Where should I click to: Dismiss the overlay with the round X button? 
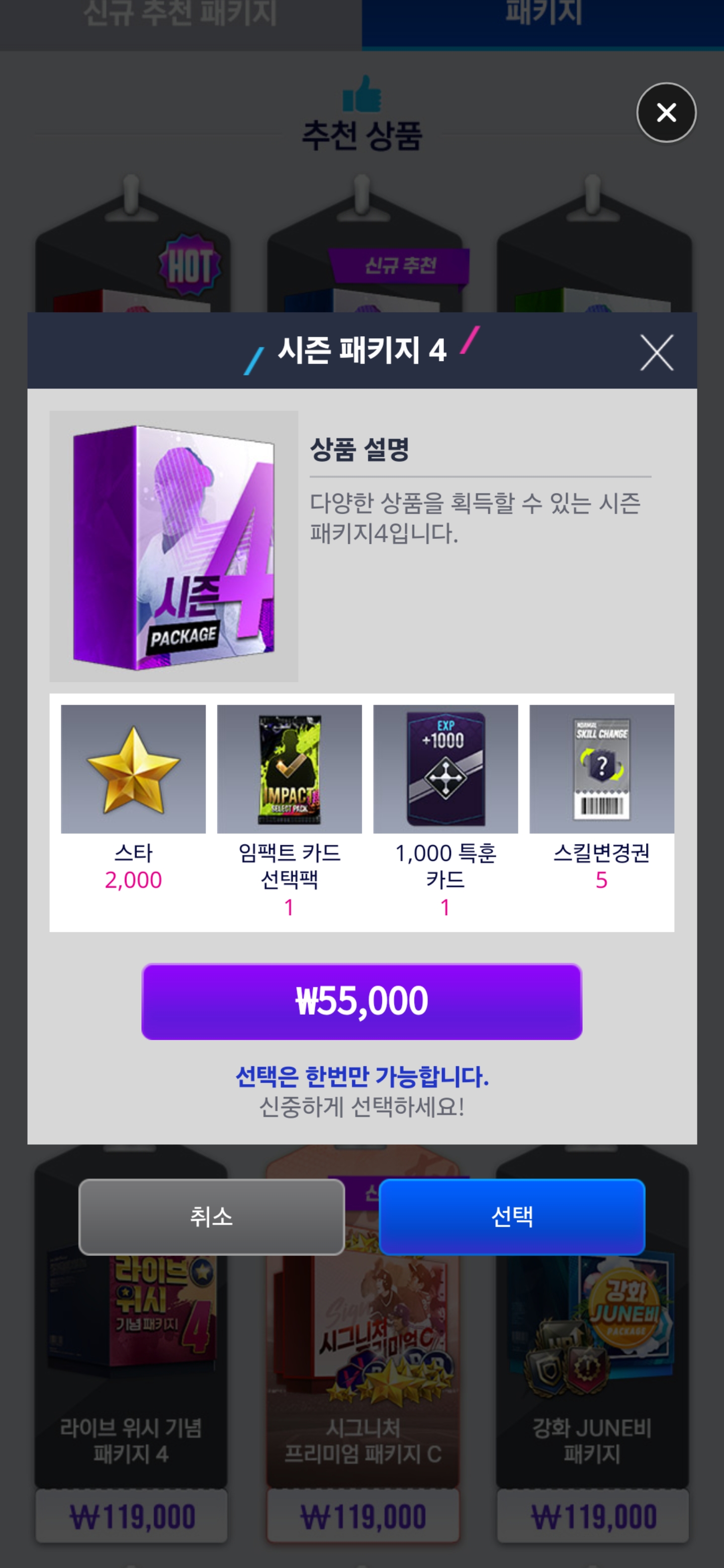point(666,113)
